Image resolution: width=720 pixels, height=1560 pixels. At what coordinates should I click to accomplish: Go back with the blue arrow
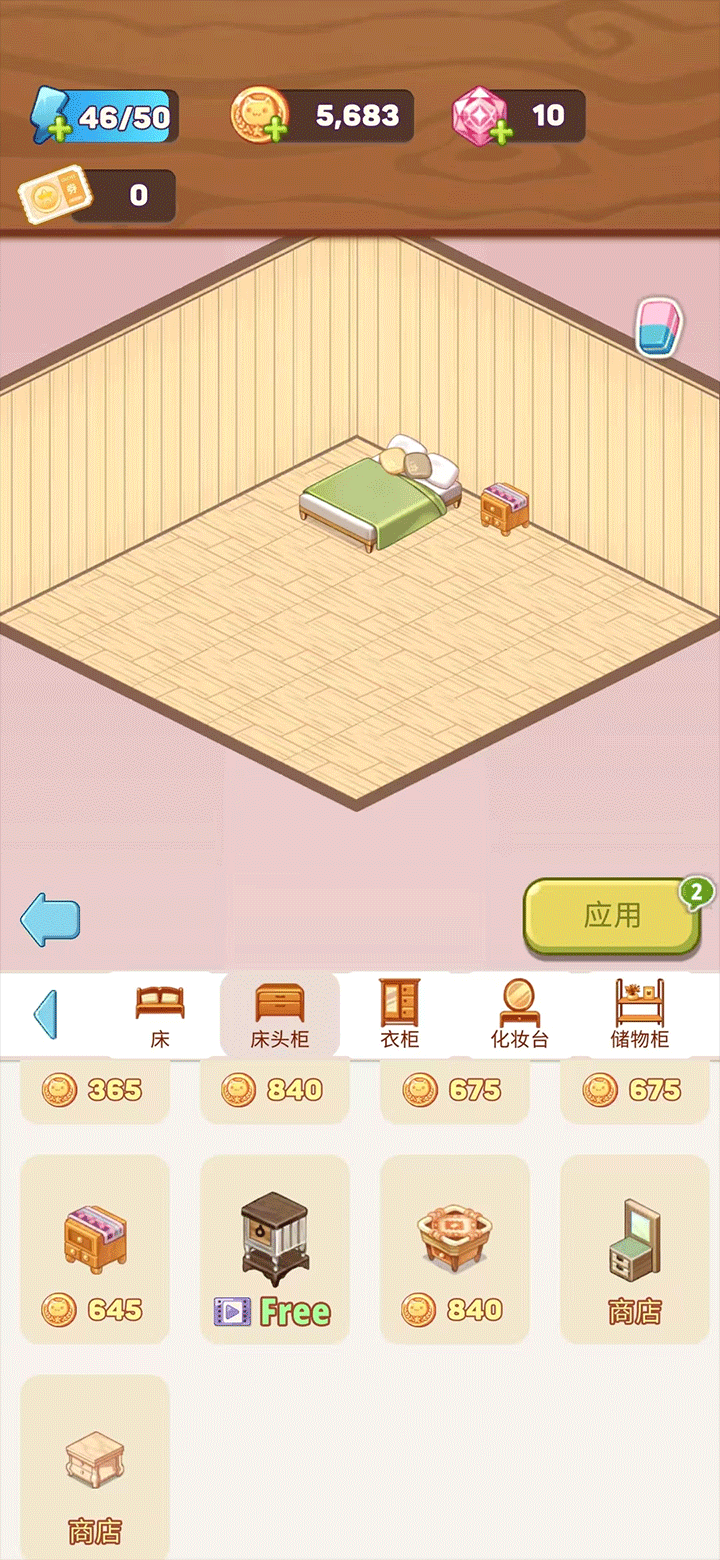[x=50, y=920]
